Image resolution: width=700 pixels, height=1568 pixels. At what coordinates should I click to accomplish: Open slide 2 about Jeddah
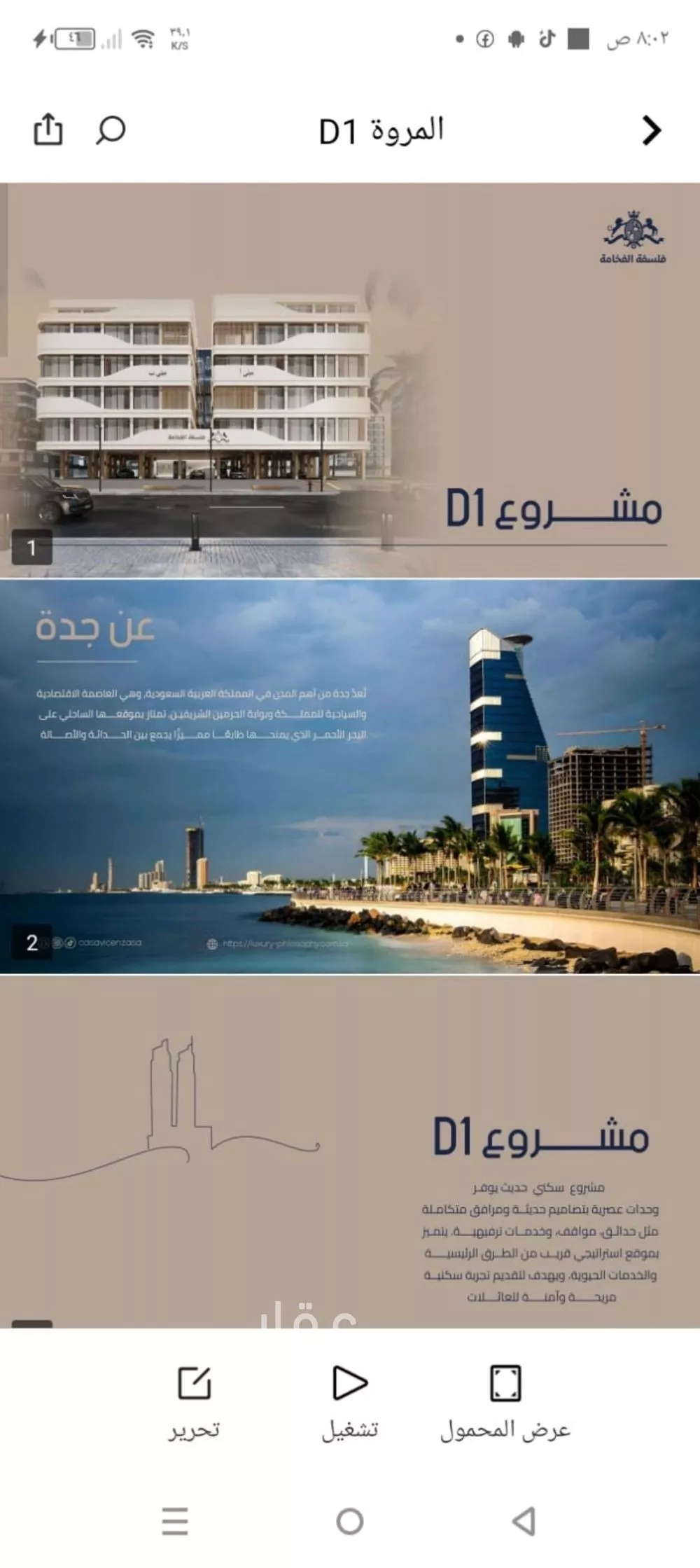click(x=350, y=776)
